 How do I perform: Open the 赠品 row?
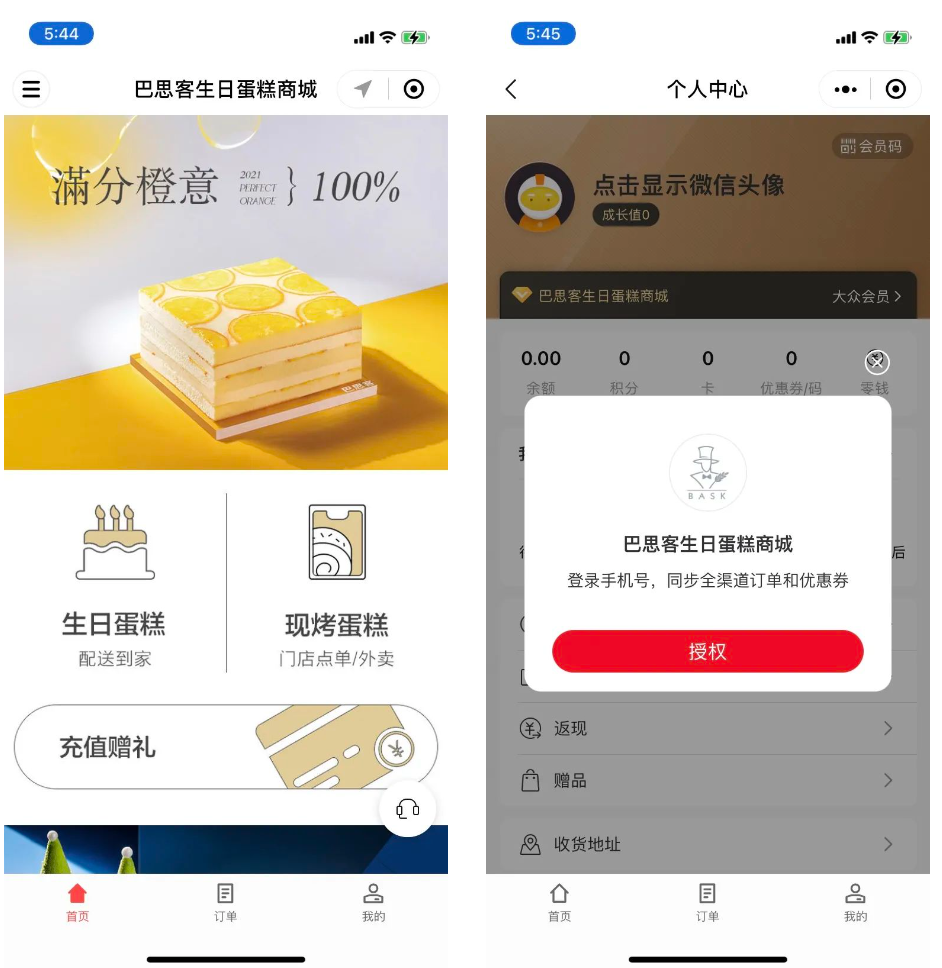coord(707,781)
